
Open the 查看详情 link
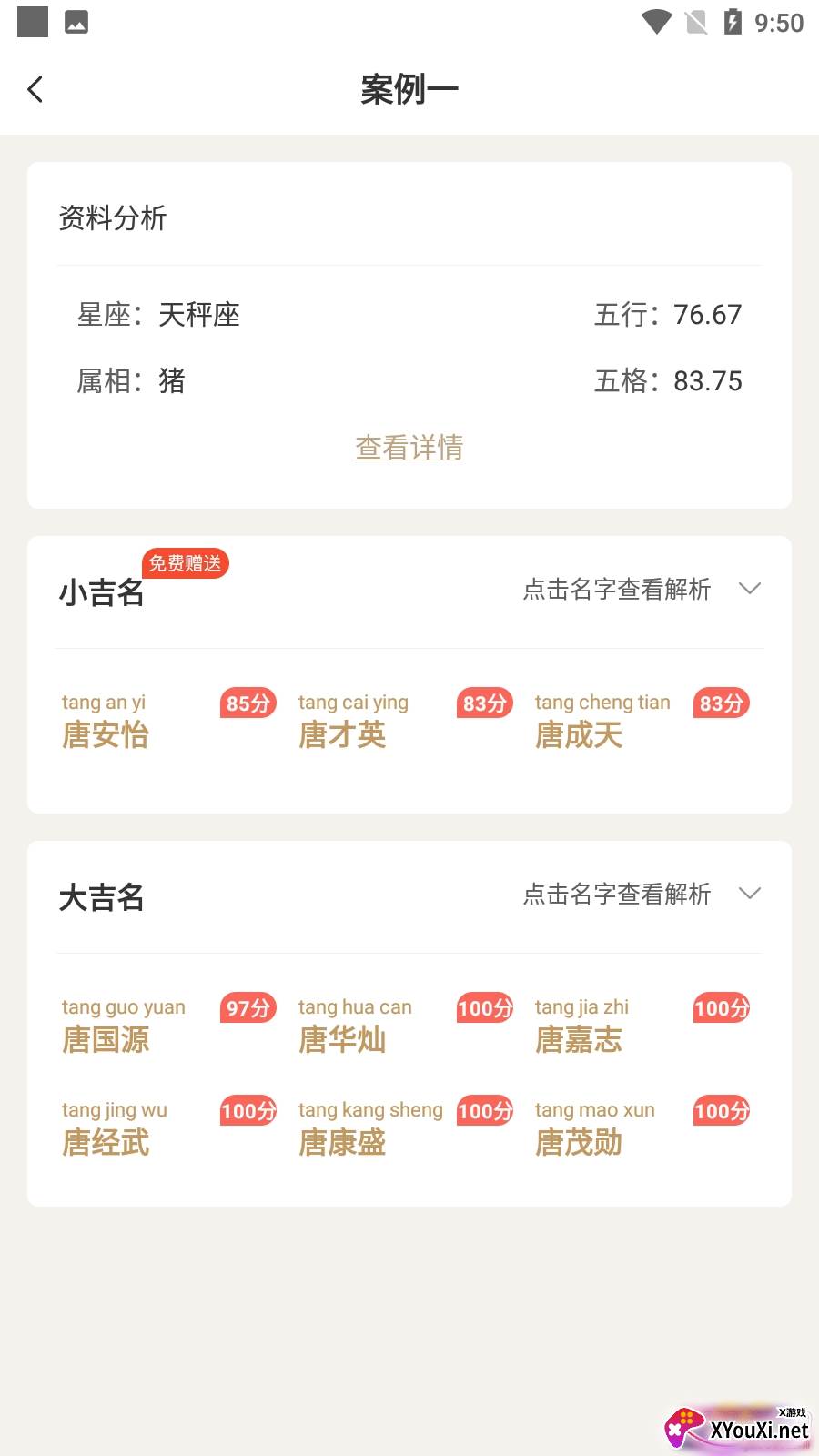(x=409, y=448)
